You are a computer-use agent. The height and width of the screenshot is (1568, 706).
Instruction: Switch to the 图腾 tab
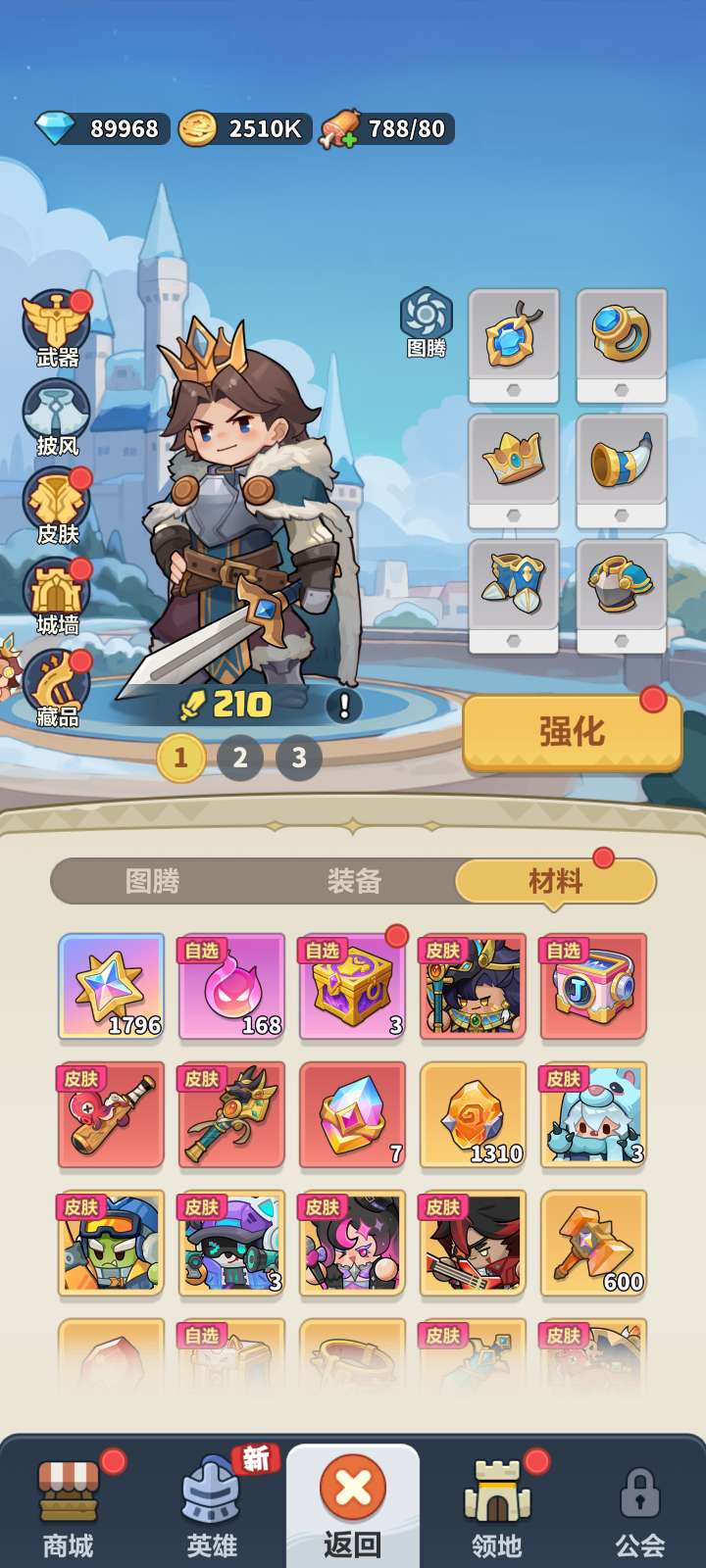152,881
